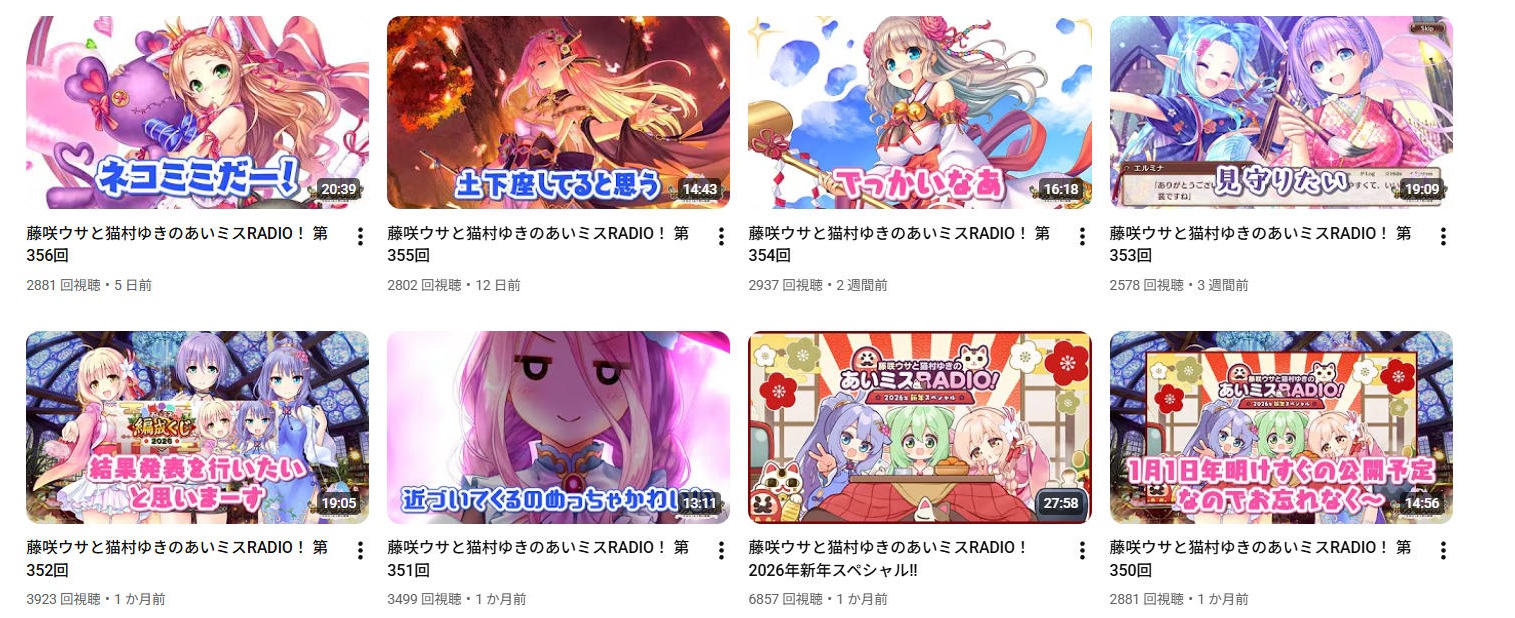This screenshot has width=1515, height=618.
Task: Tap the three-dot menu beside 第354回
Action: coord(1082,237)
